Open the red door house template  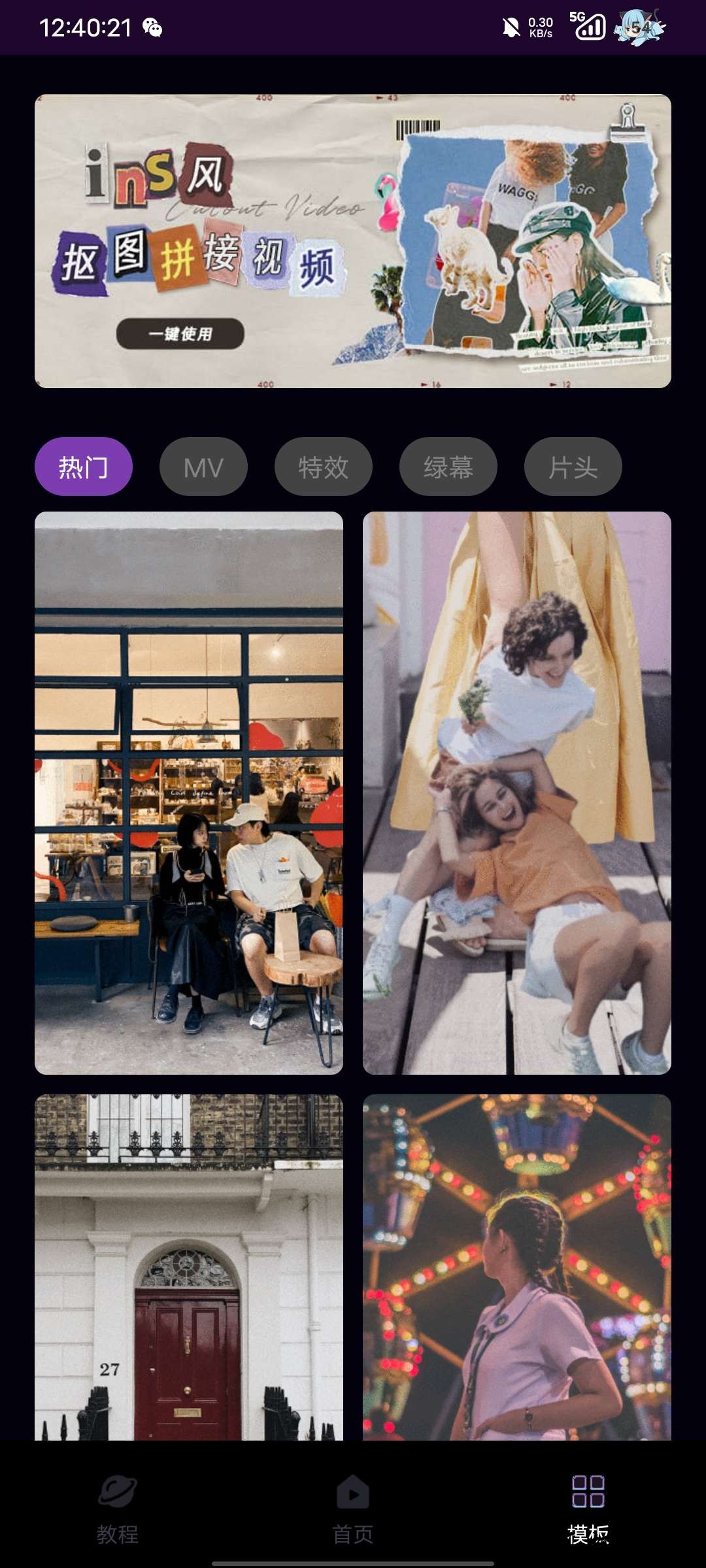pos(189,1267)
